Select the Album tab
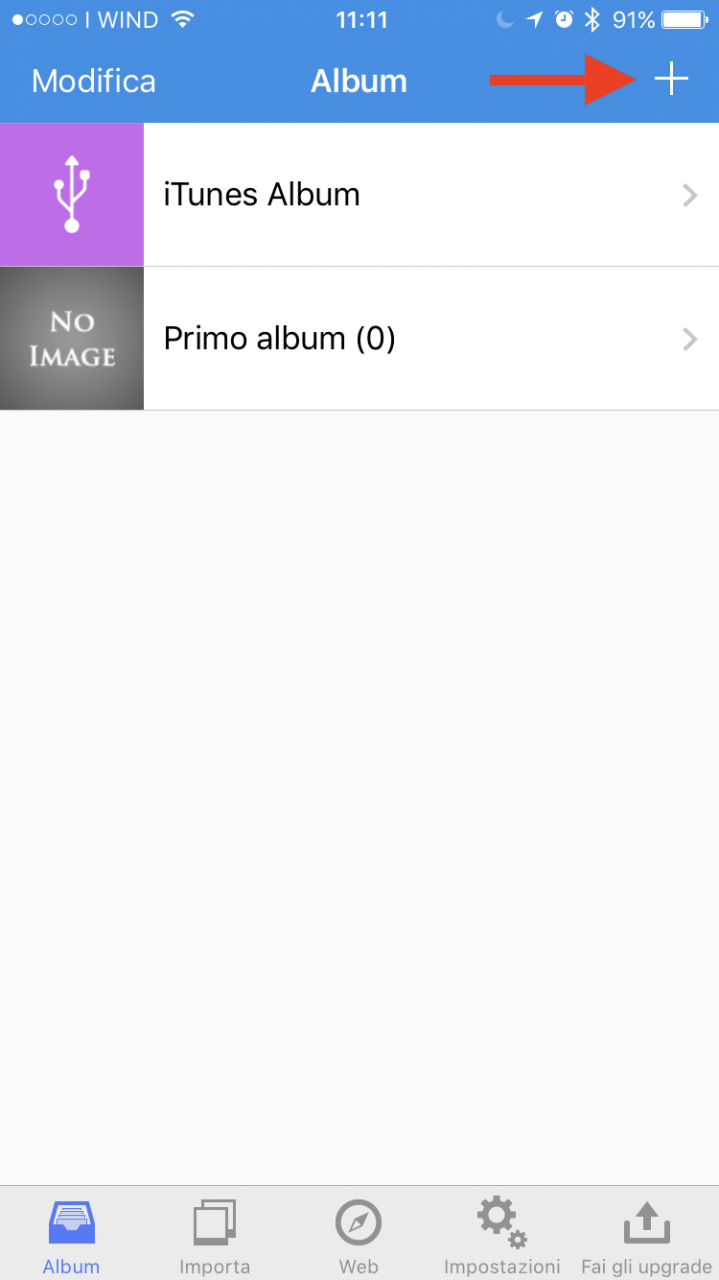The image size is (719, 1280). (x=71, y=1236)
